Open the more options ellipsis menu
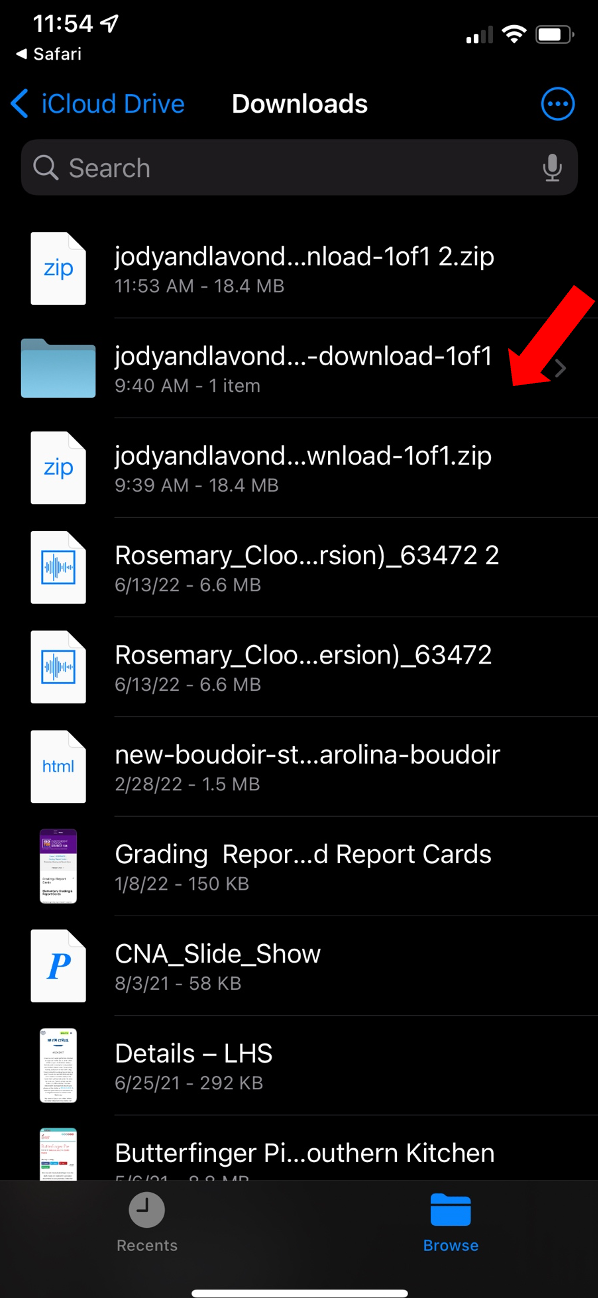 (558, 104)
